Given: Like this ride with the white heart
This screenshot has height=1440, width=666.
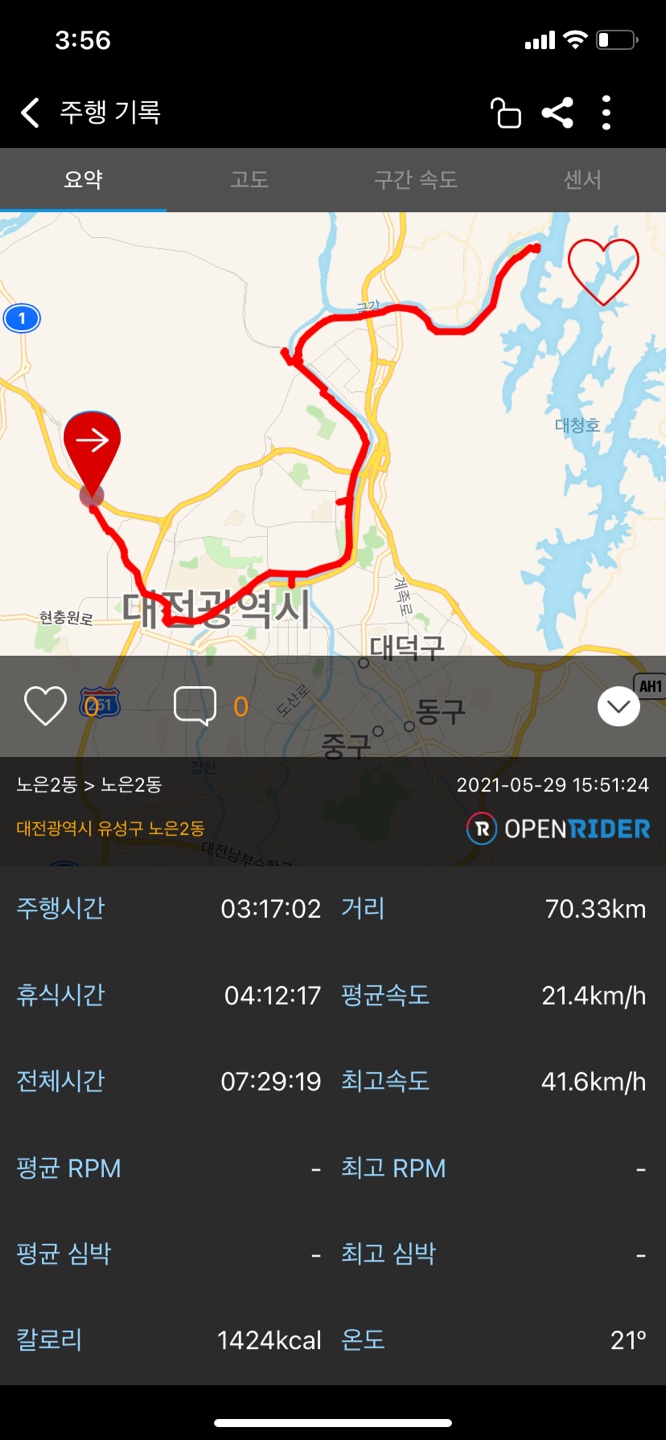Looking at the screenshot, I should click(x=45, y=706).
